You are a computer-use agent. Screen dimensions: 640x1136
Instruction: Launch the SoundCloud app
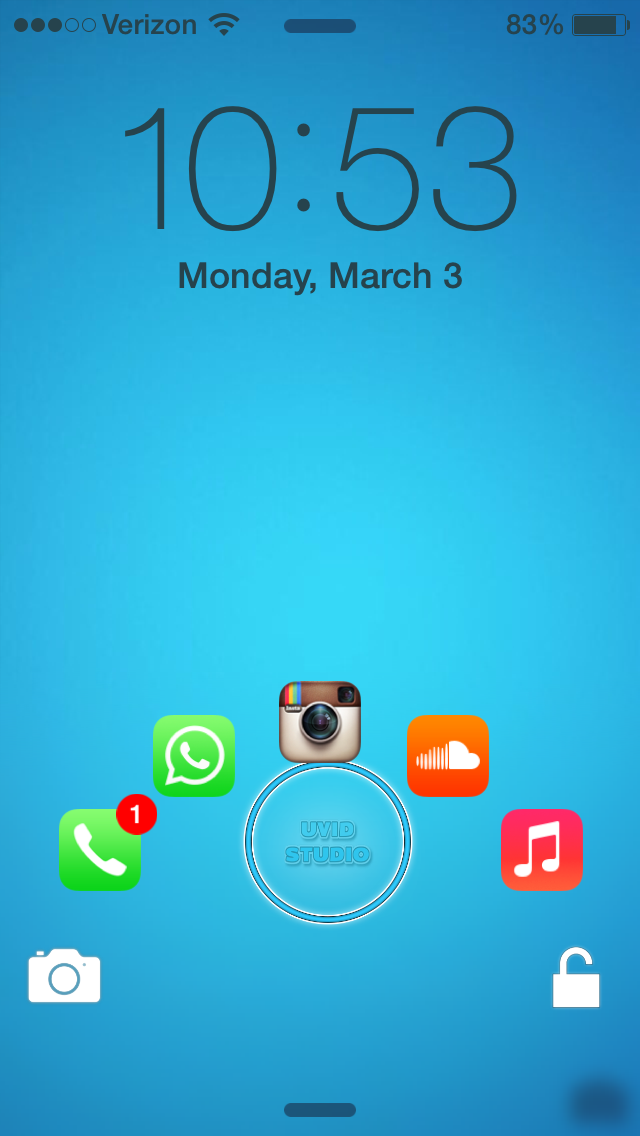[448, 756]
